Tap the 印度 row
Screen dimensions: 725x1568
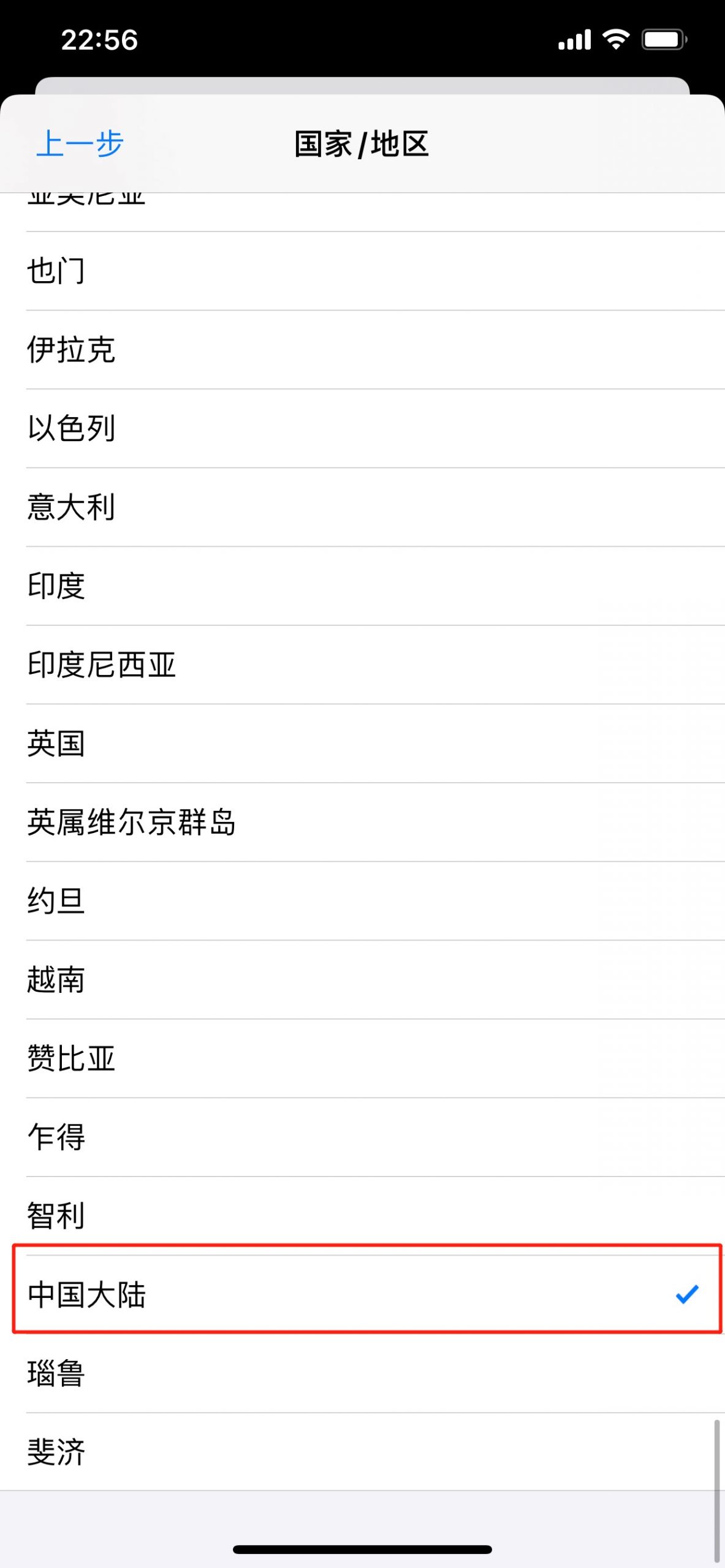tap(362, 586)
